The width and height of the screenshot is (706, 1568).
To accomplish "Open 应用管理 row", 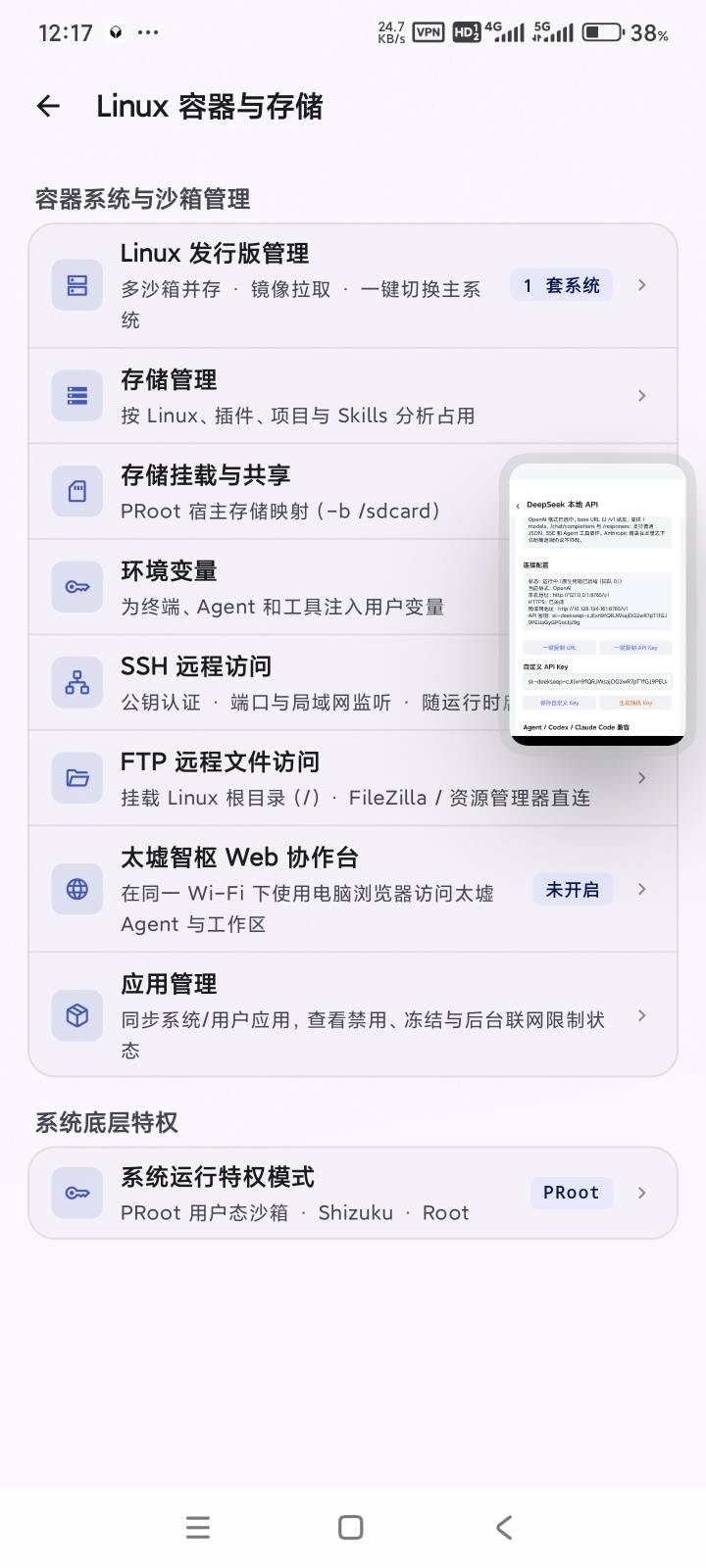I will coord(353,1015).
